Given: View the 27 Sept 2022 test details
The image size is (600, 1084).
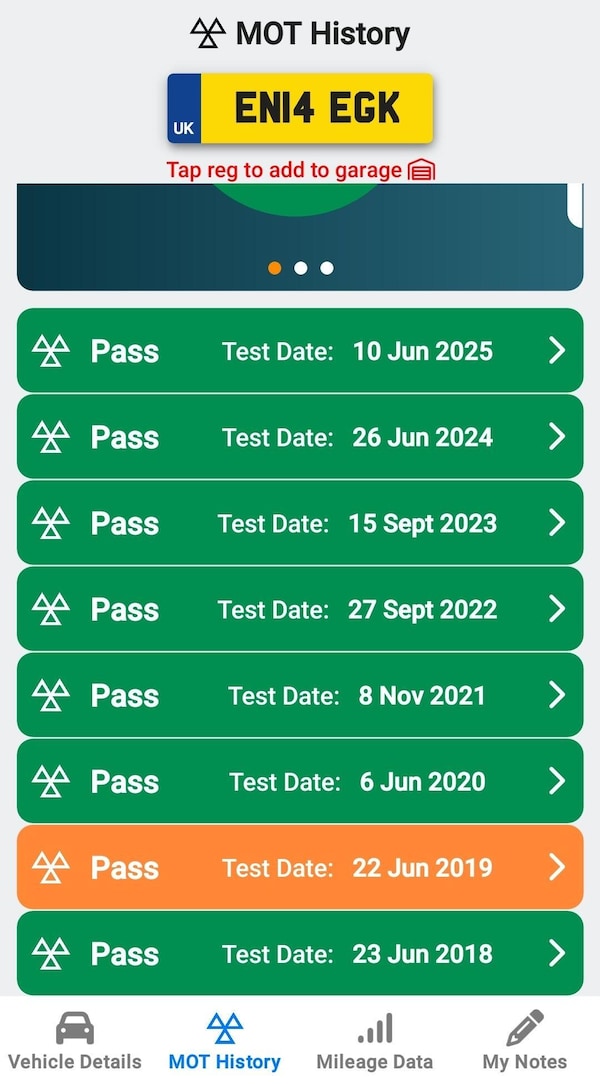Looking at the screenshot, I should click(x=300, y=609).
